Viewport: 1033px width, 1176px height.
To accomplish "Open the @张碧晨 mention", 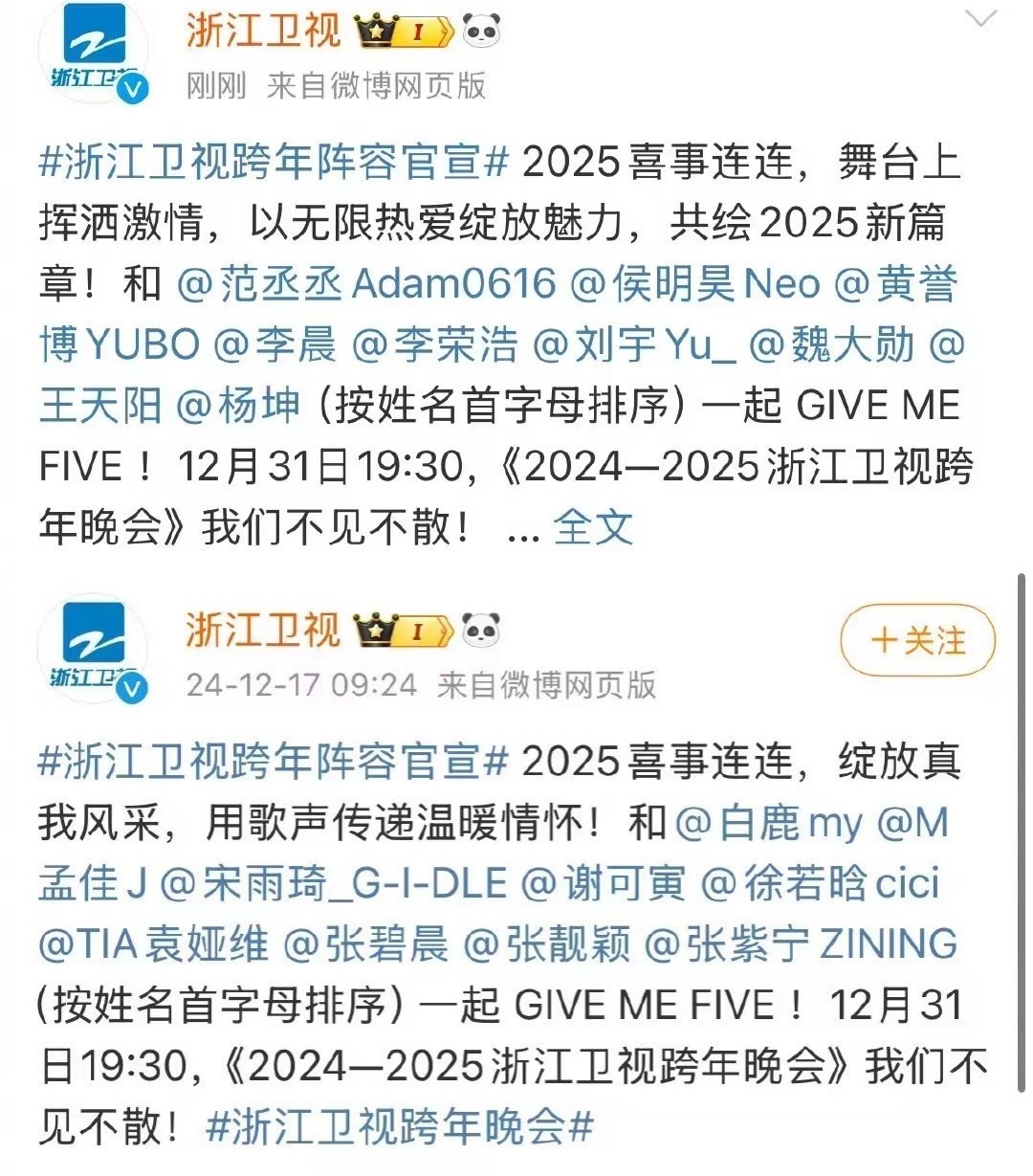I will (365, 945).
